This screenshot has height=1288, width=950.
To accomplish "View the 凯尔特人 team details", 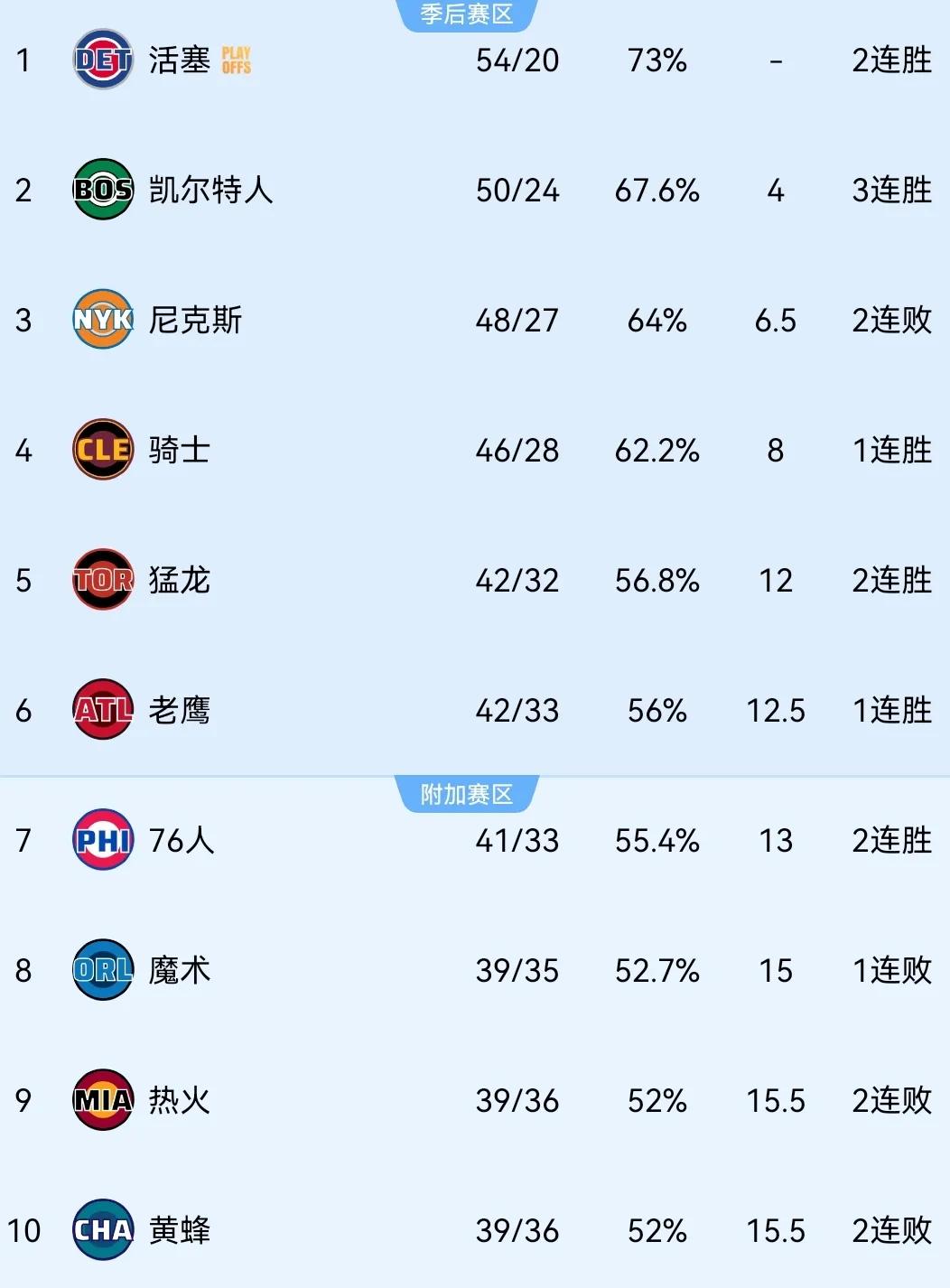I will [x=210, y=190].
